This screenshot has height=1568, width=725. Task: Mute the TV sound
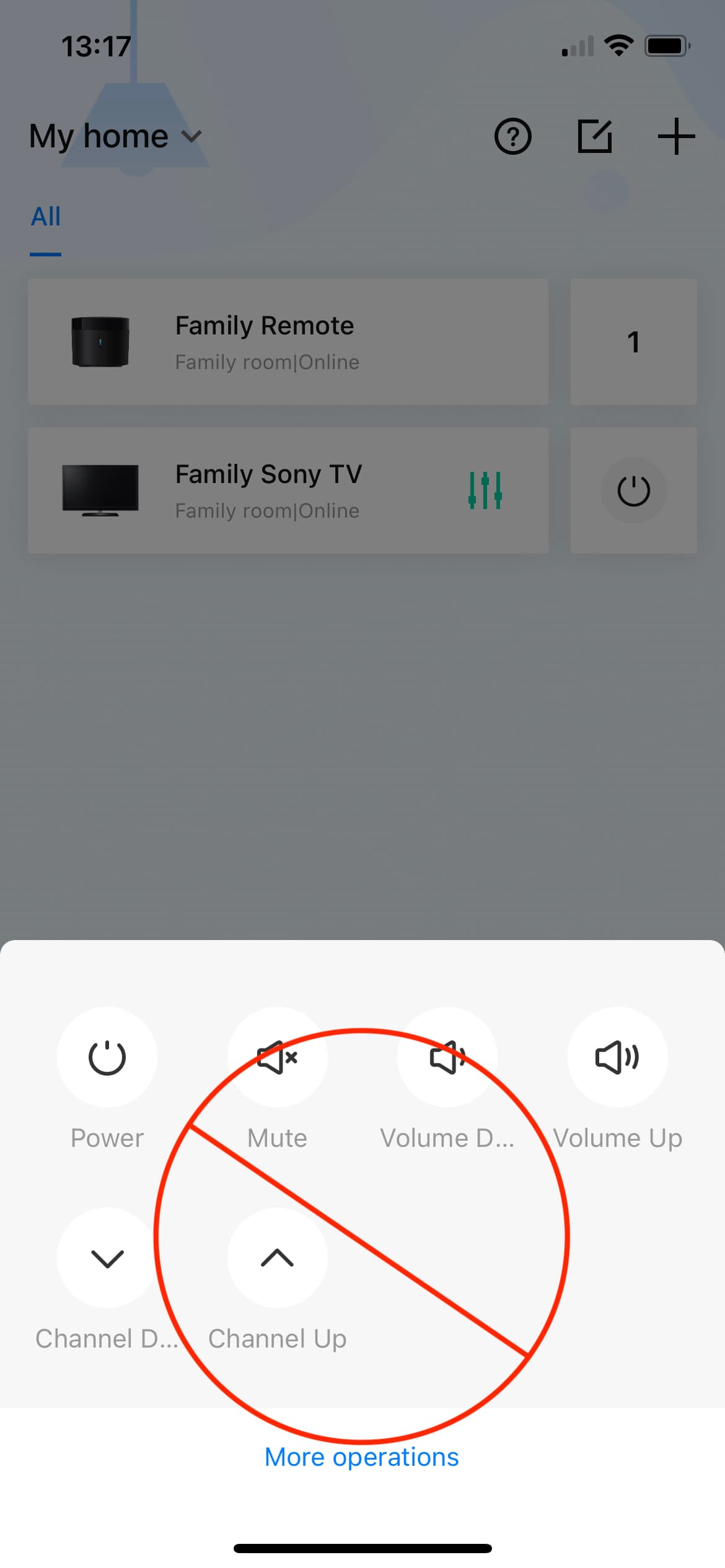(277, 1056)
